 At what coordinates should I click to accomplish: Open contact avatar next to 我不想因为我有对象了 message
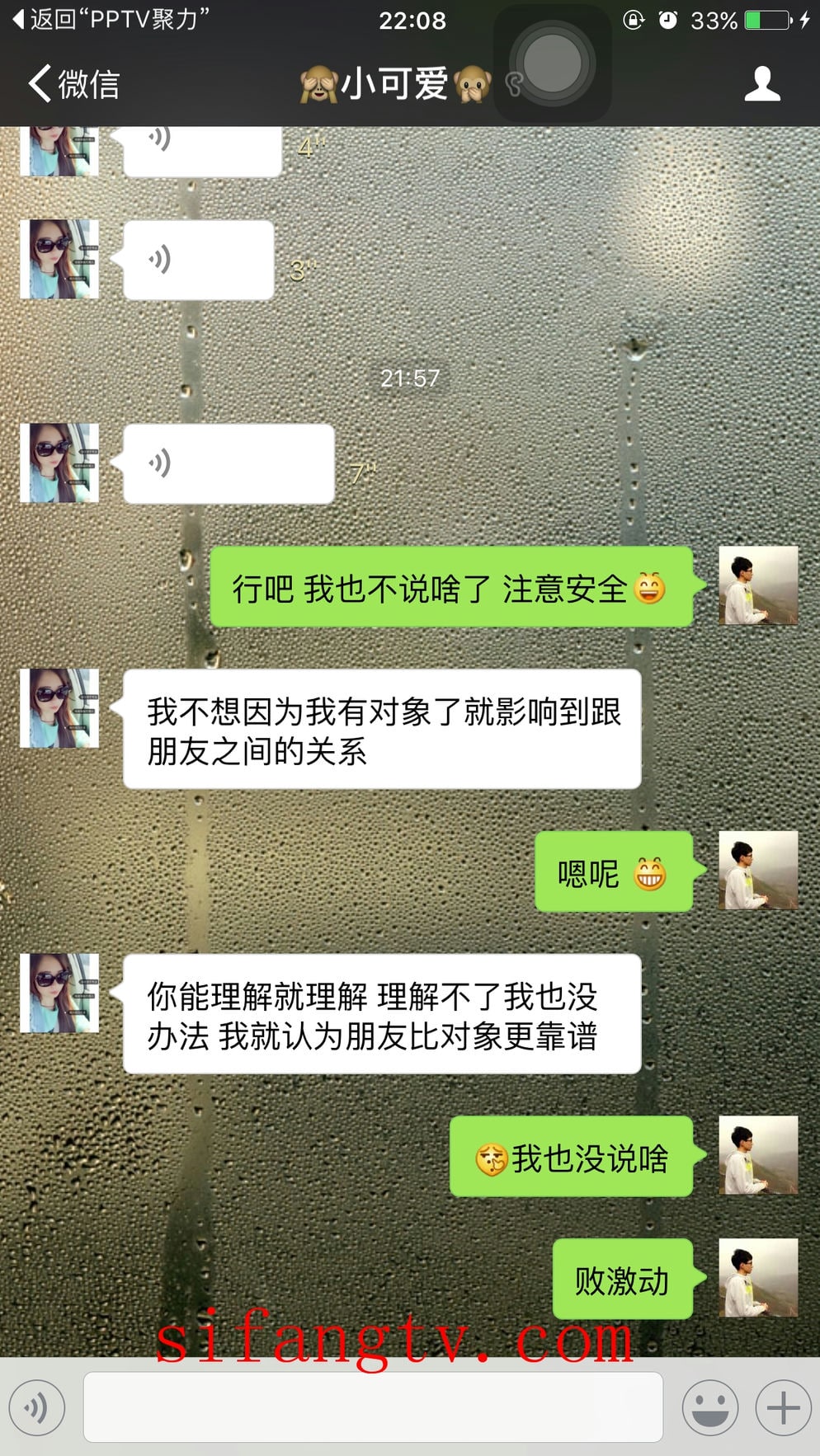(59, 708)
